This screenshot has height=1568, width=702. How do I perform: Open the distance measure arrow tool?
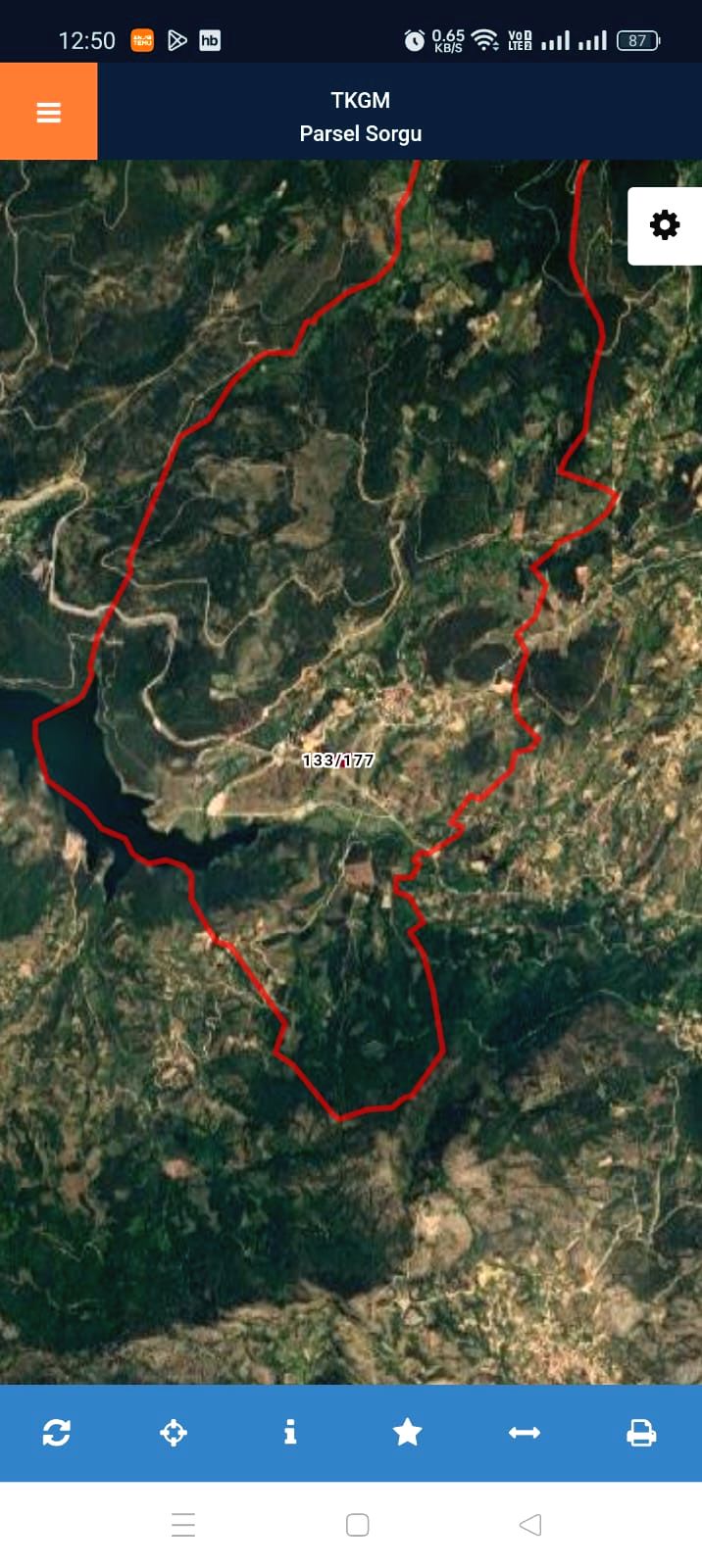(525, 1433)
